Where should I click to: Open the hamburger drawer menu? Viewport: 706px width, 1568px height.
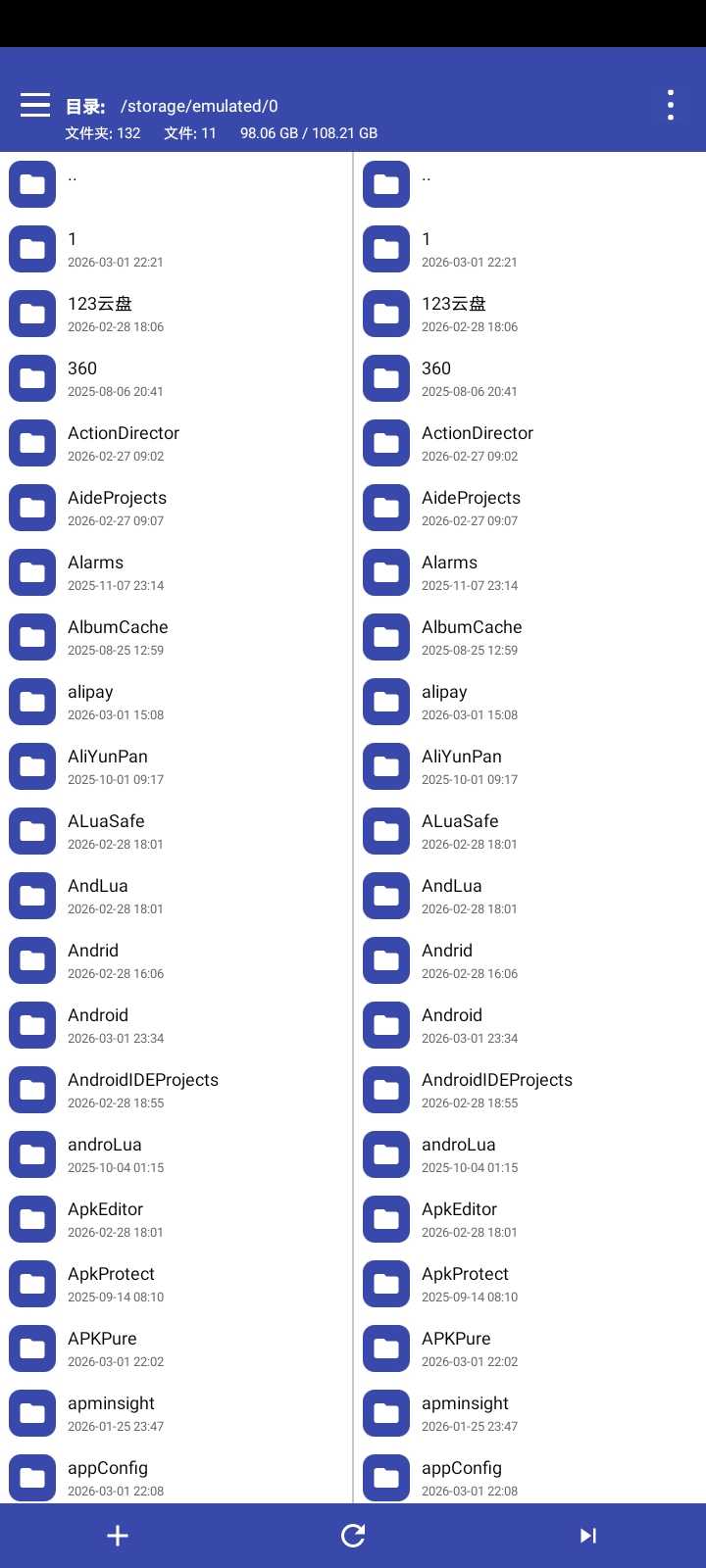[35, 105]
